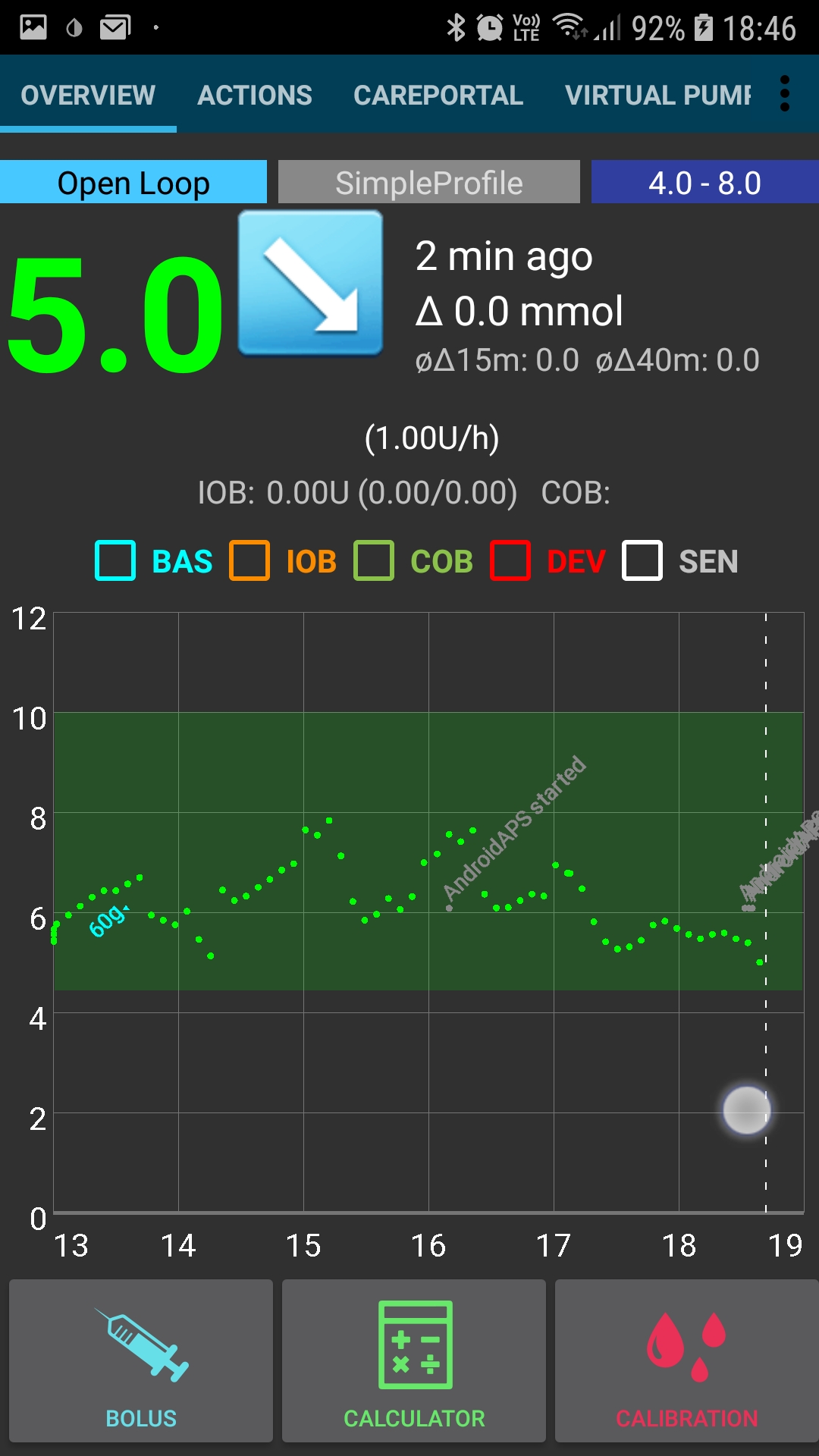
Task: Enable the BAS graph checkbox
Action: pos(115,560)
